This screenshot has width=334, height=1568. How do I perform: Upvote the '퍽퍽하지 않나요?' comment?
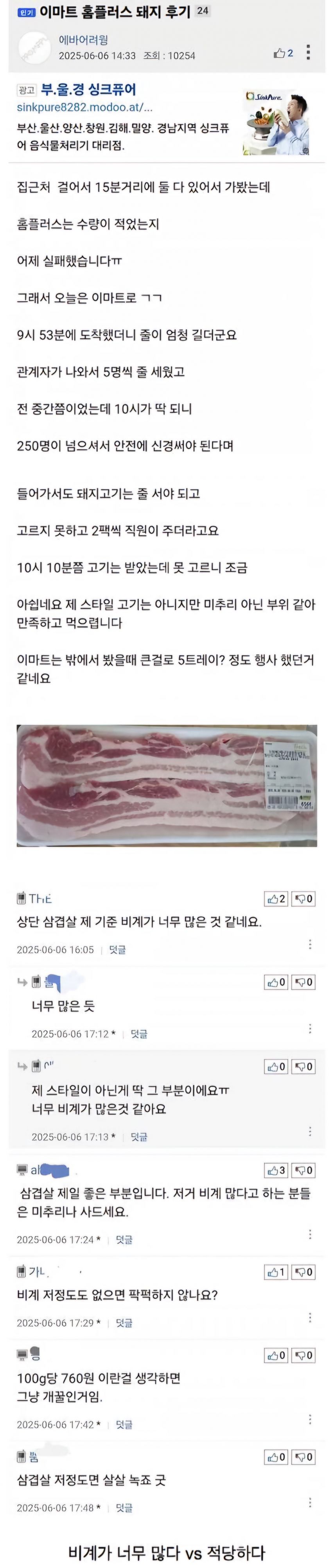pyautogui.click(x=276, y=1272)
